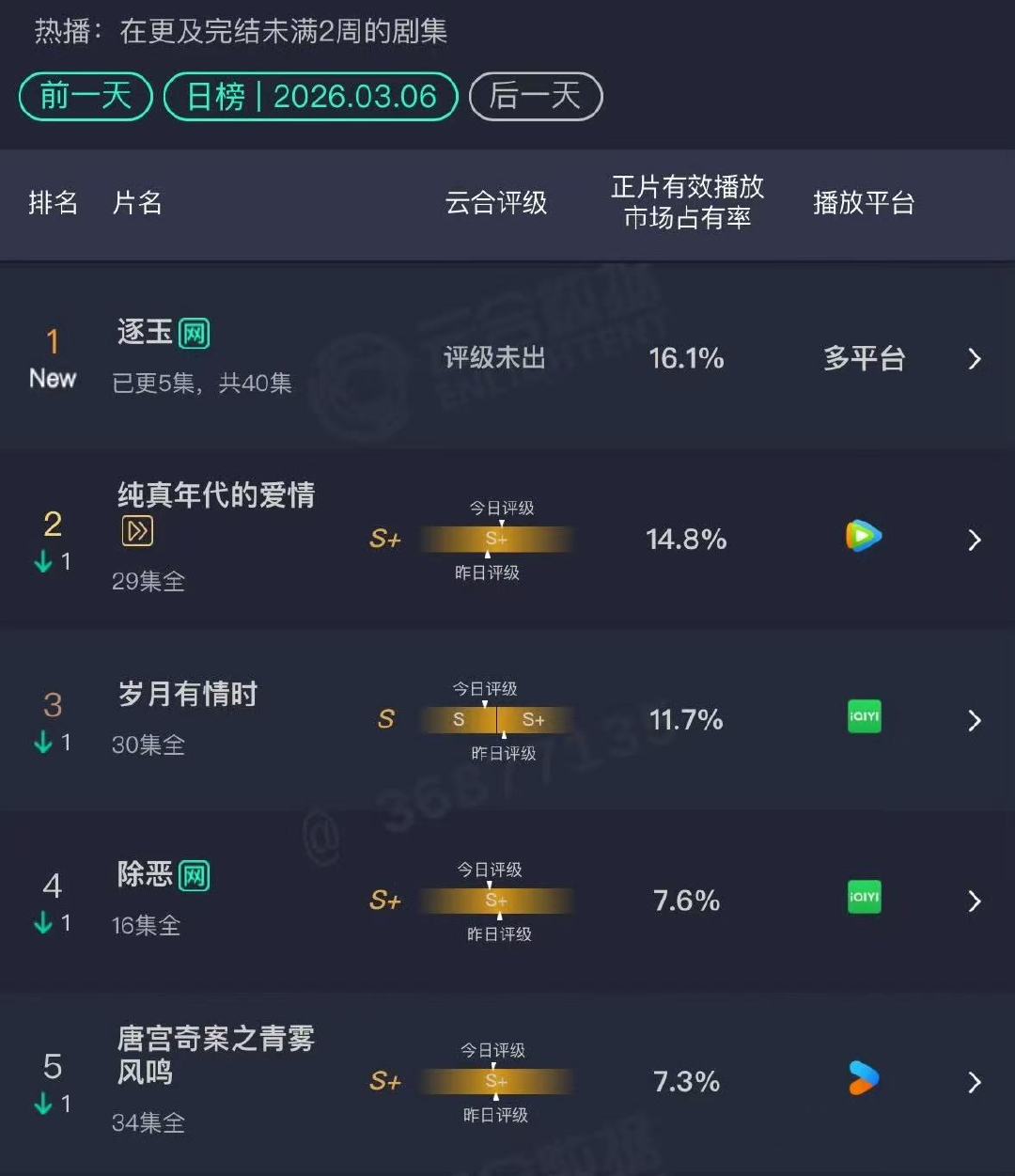Click the iQIYI icon beside 岁月有情时
The width and height of the screenshot is (1015, 1176).
pyautogui.click(x=863, y=717)
